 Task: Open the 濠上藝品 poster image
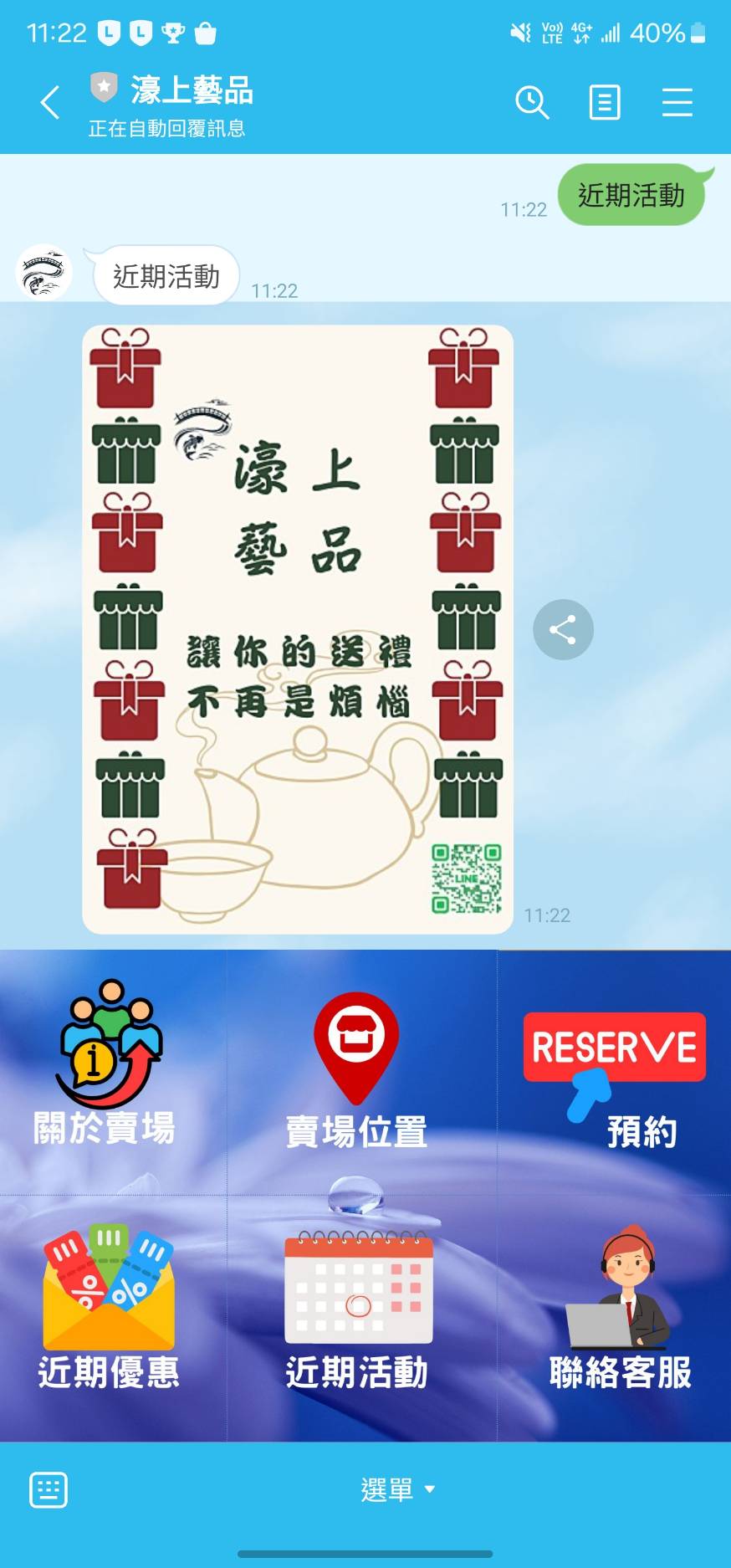[x=297, y=629]
